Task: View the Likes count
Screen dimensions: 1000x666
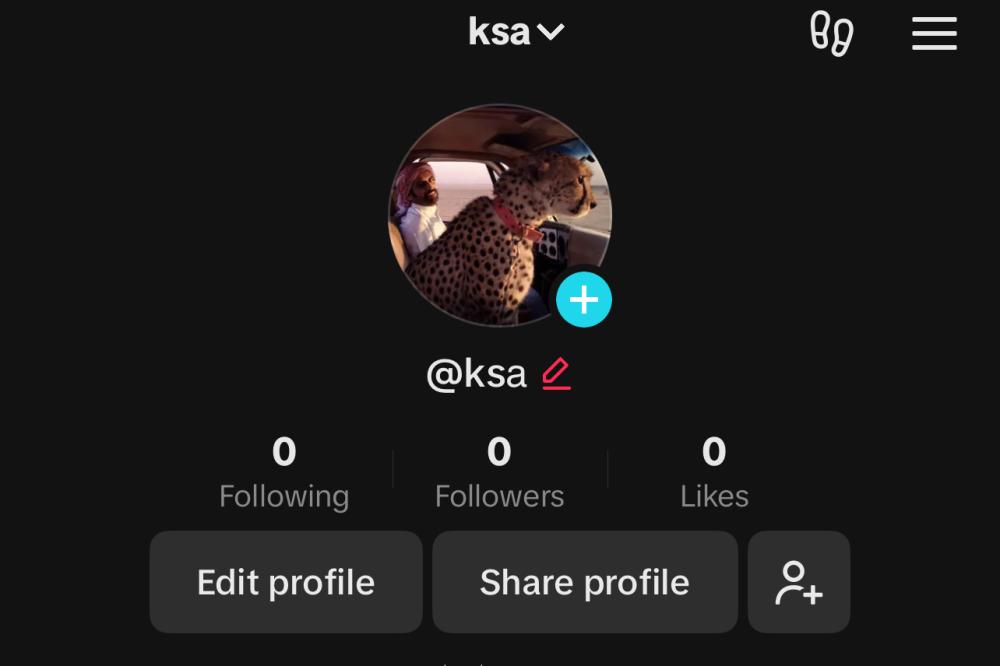Action: pos(714,472)
